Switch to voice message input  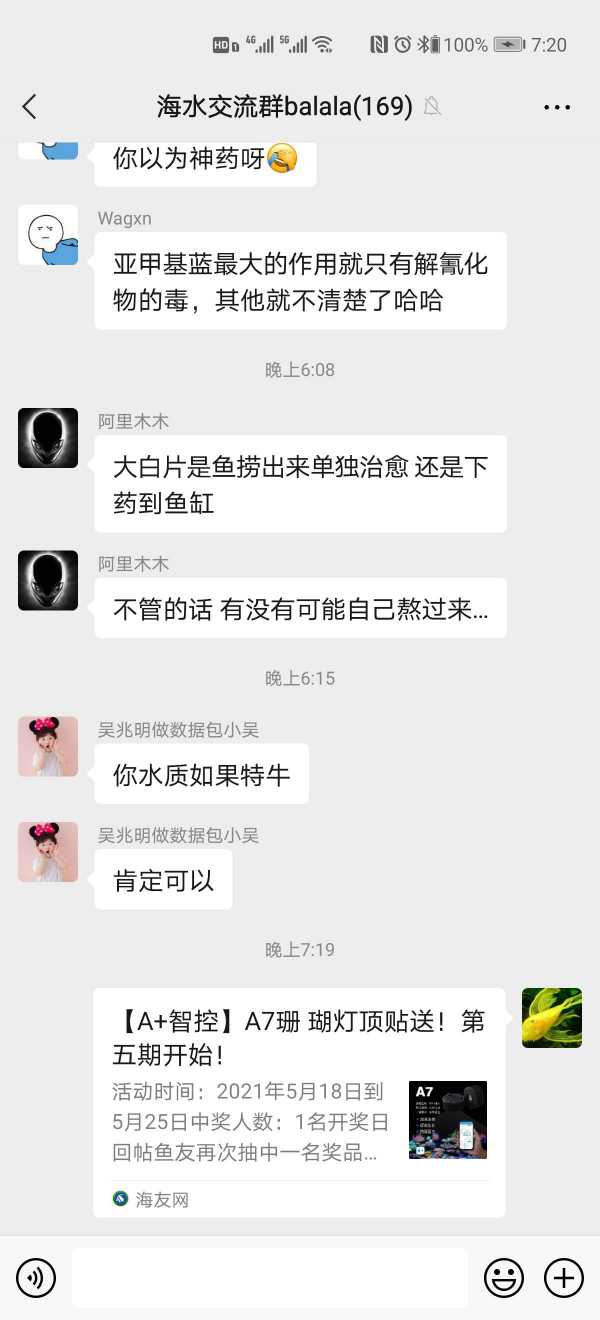[36, 1277]
